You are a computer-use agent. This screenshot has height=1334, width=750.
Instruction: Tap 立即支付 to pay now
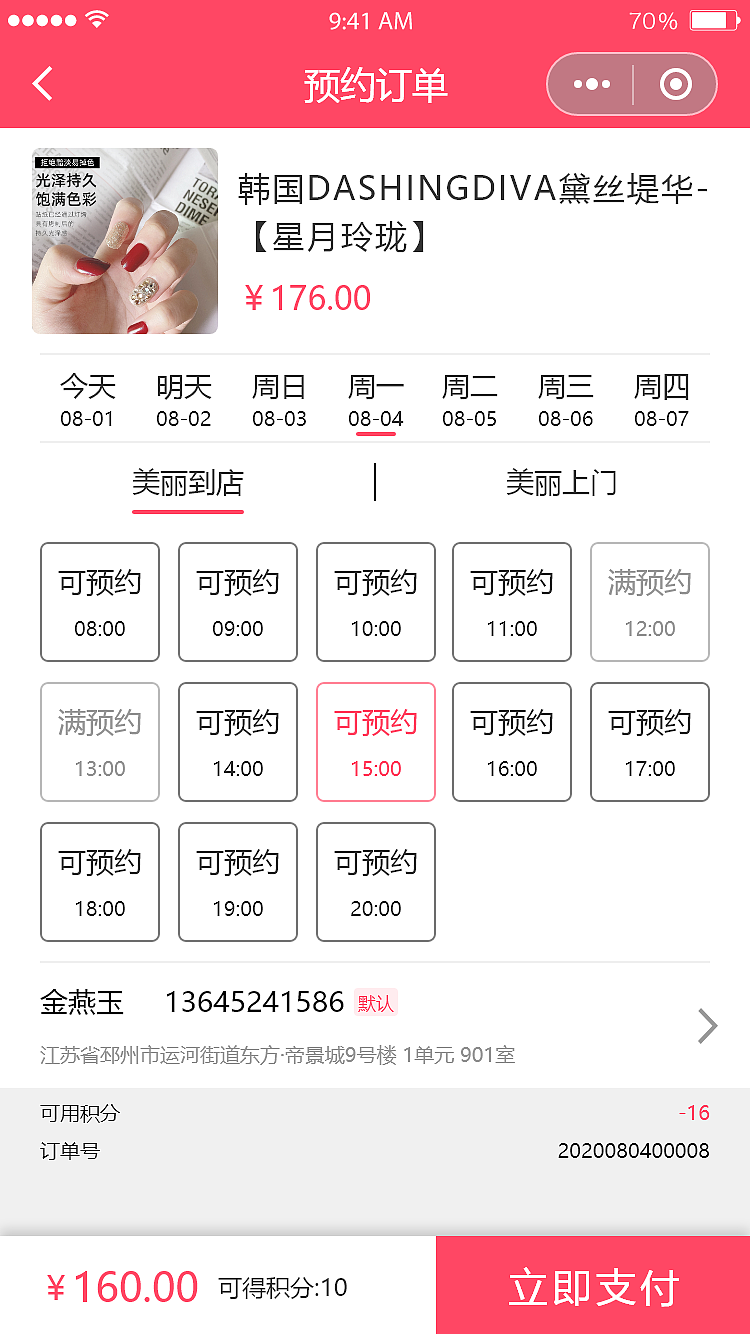tap(593, 1286)
